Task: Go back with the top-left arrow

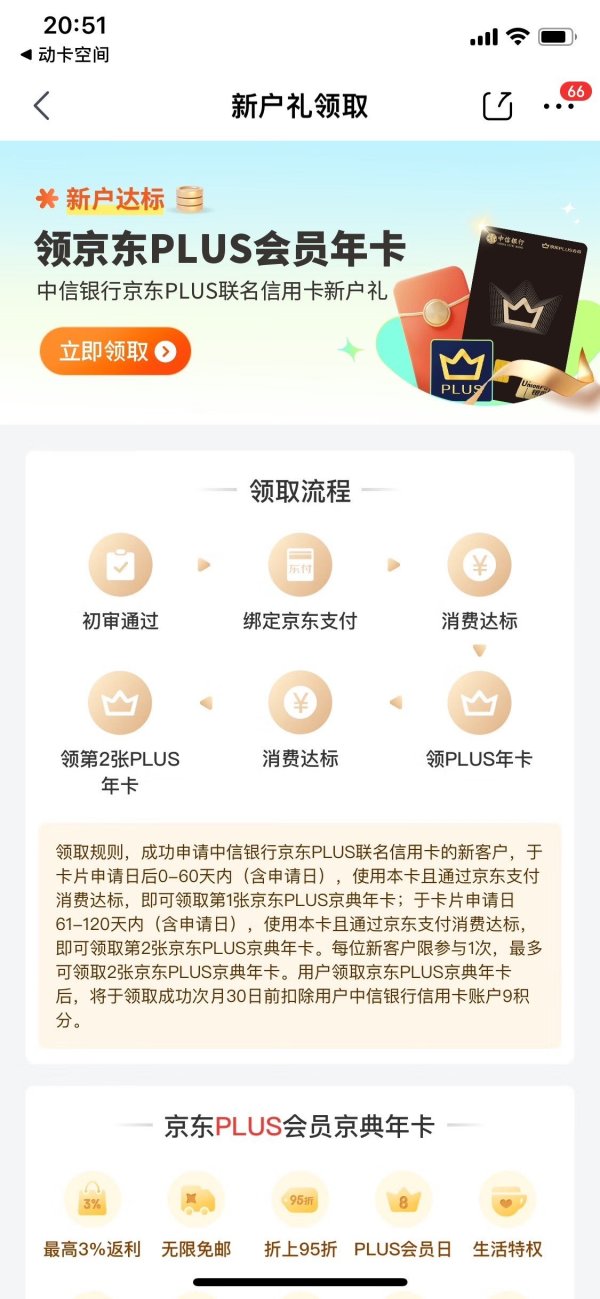Action: click(x=41, y=106)
